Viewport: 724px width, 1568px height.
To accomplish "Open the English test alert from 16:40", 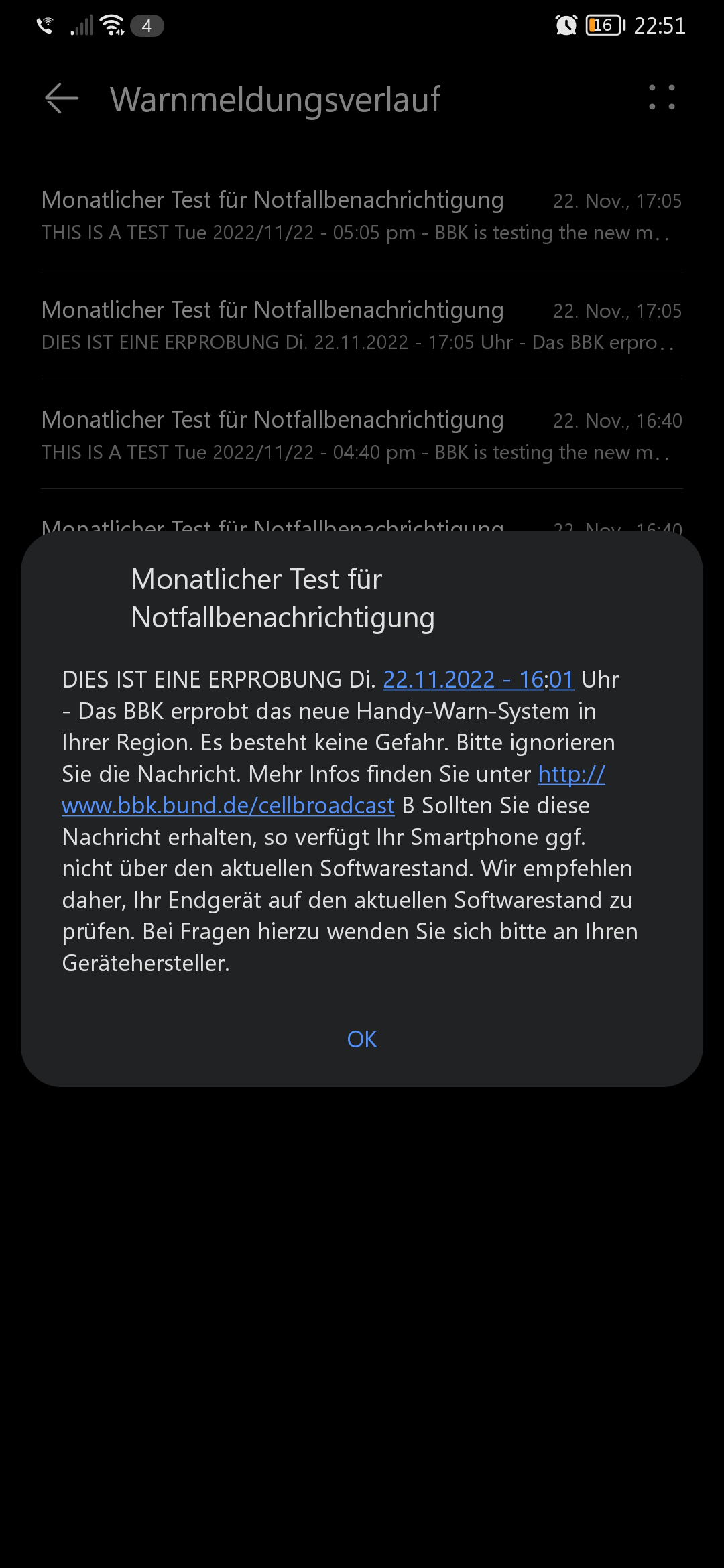I will pyautogui.click(x=362, y=436).
